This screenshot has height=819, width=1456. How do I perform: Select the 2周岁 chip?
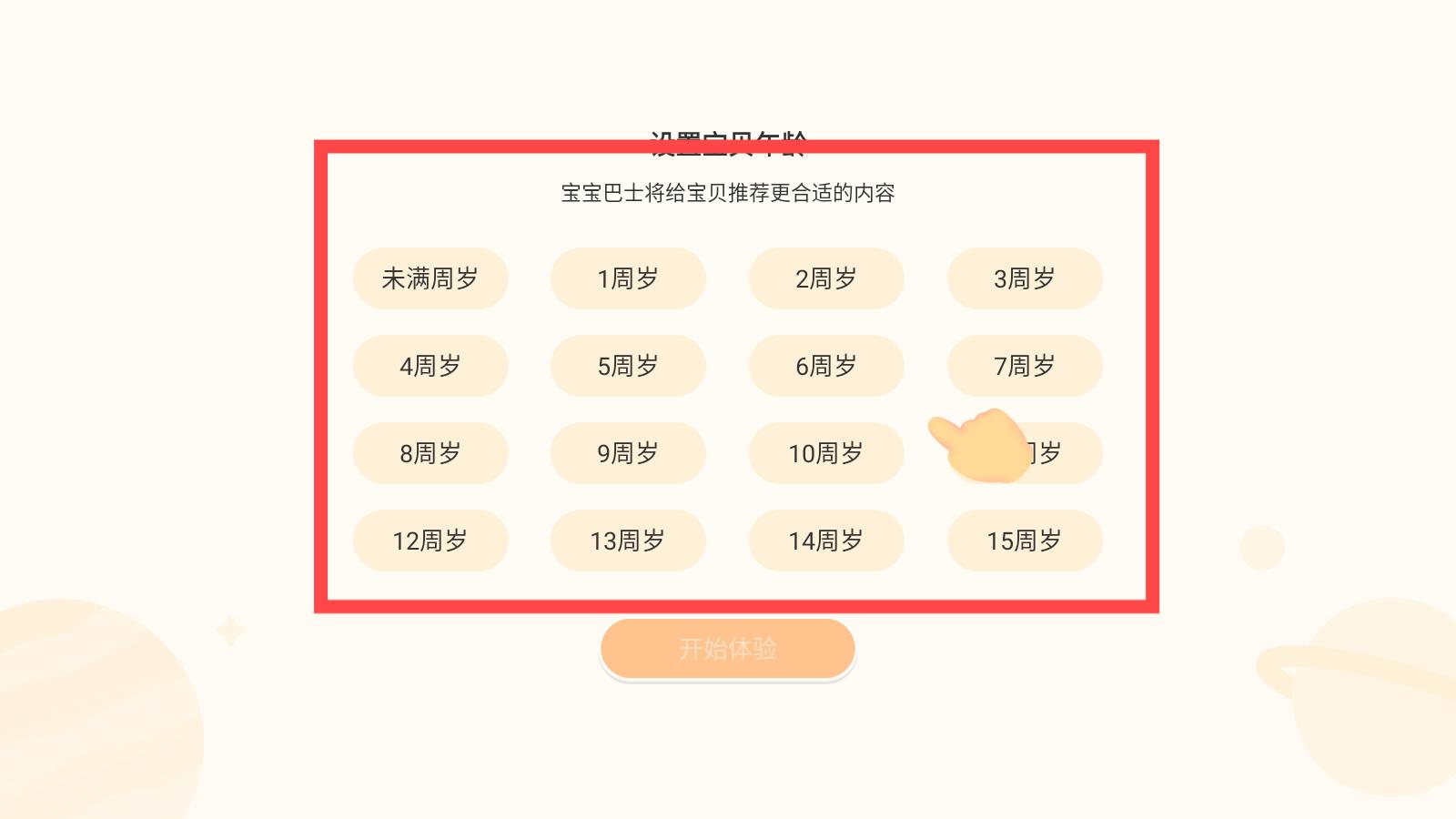[x=826, y=278]
